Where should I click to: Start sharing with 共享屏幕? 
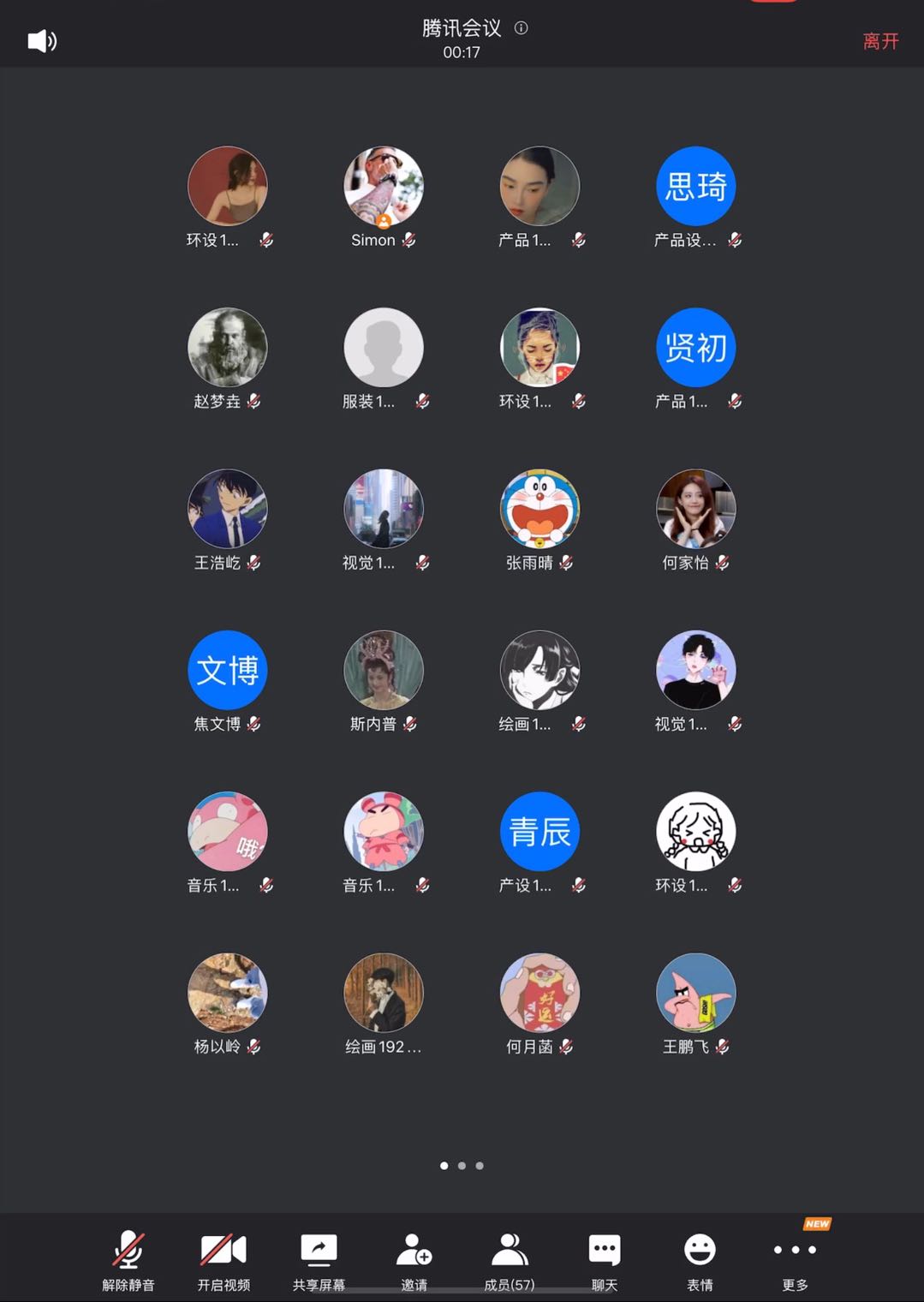pos(319,1259)
